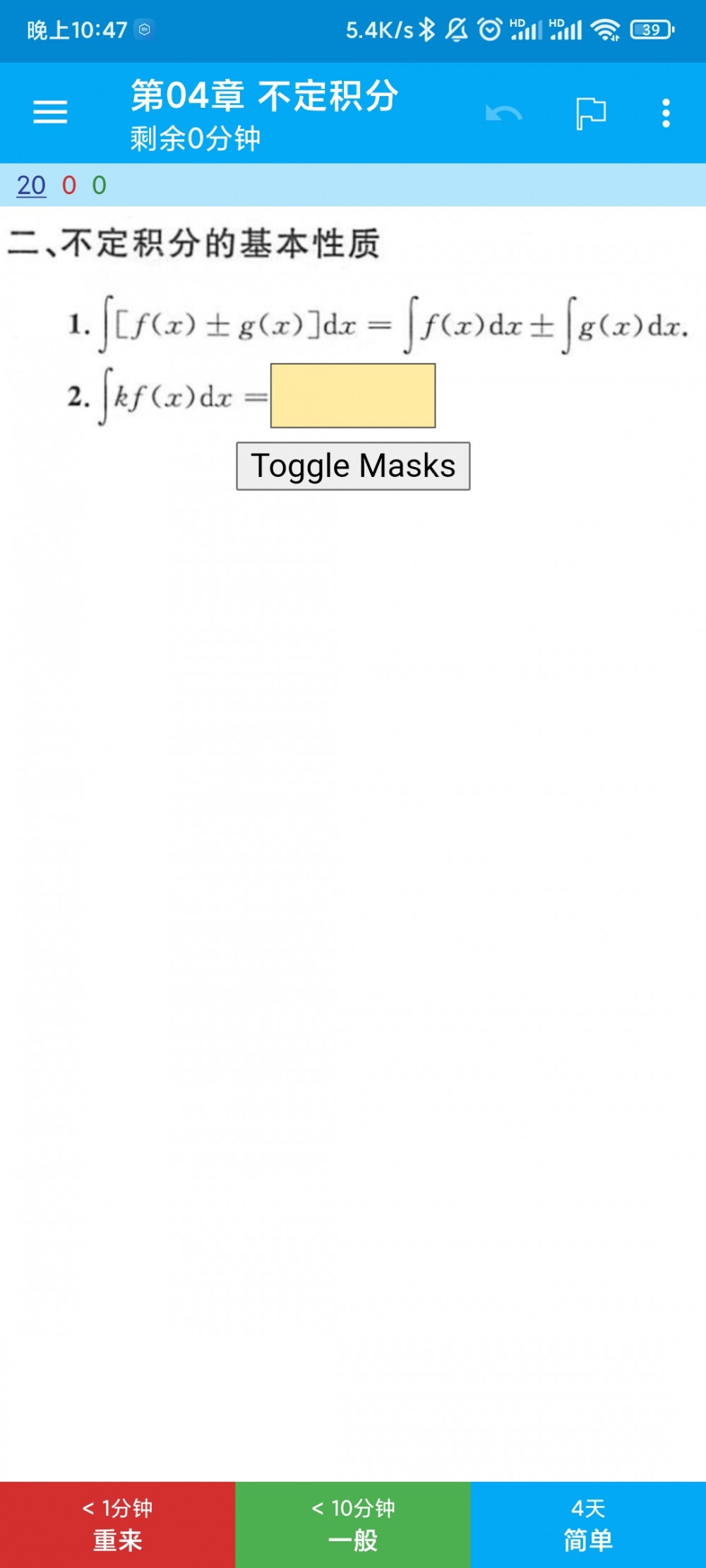Flag this card
Image resolution: width=706 pixels, height=1568 pixels.
coord(591,113)
